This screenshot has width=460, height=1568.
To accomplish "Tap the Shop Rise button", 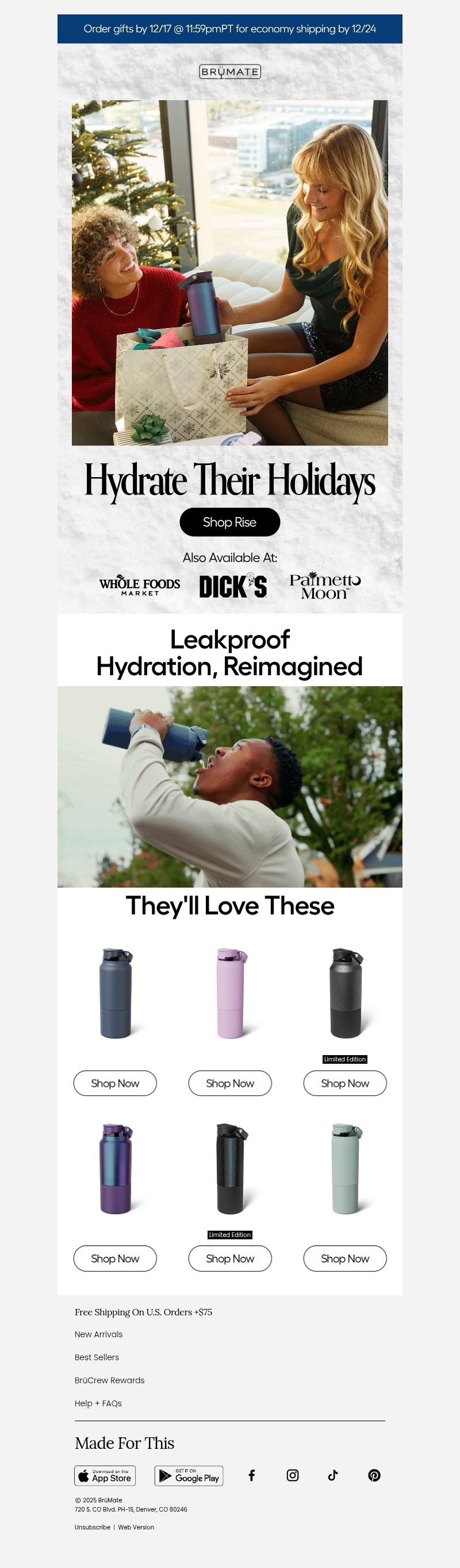I will coord(229,522).
